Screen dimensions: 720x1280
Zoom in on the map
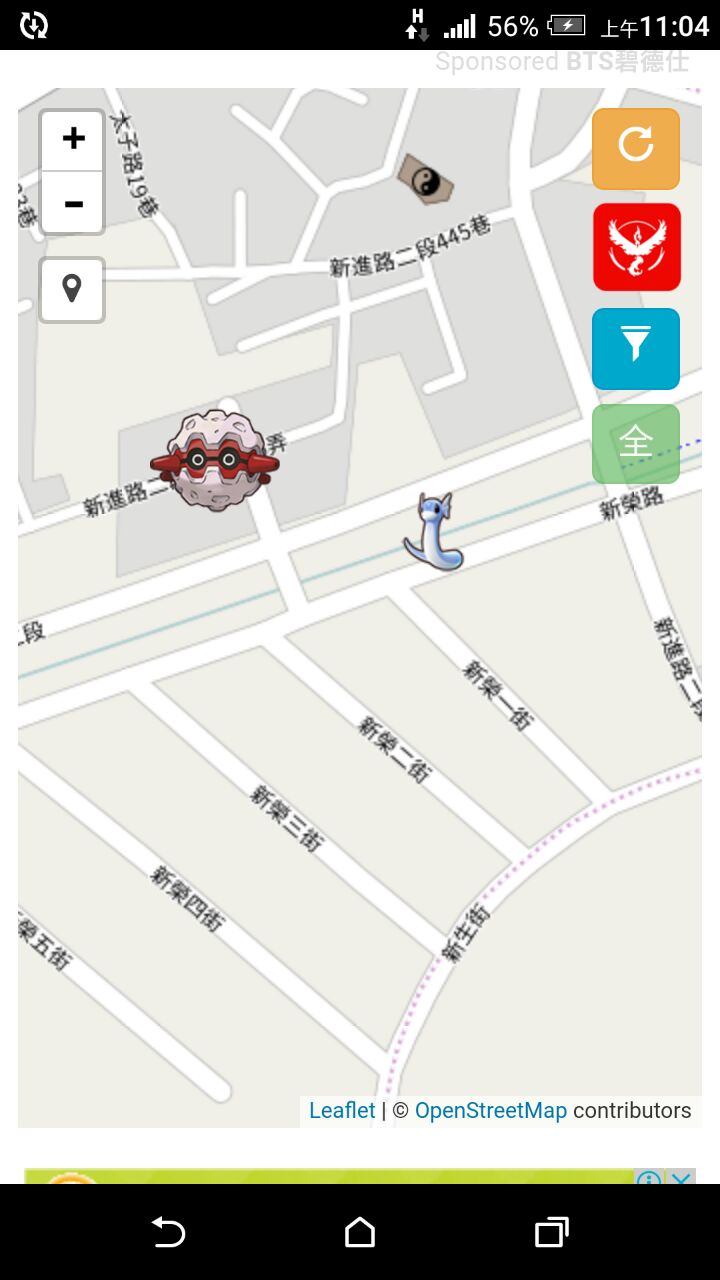tap(72, 140)
